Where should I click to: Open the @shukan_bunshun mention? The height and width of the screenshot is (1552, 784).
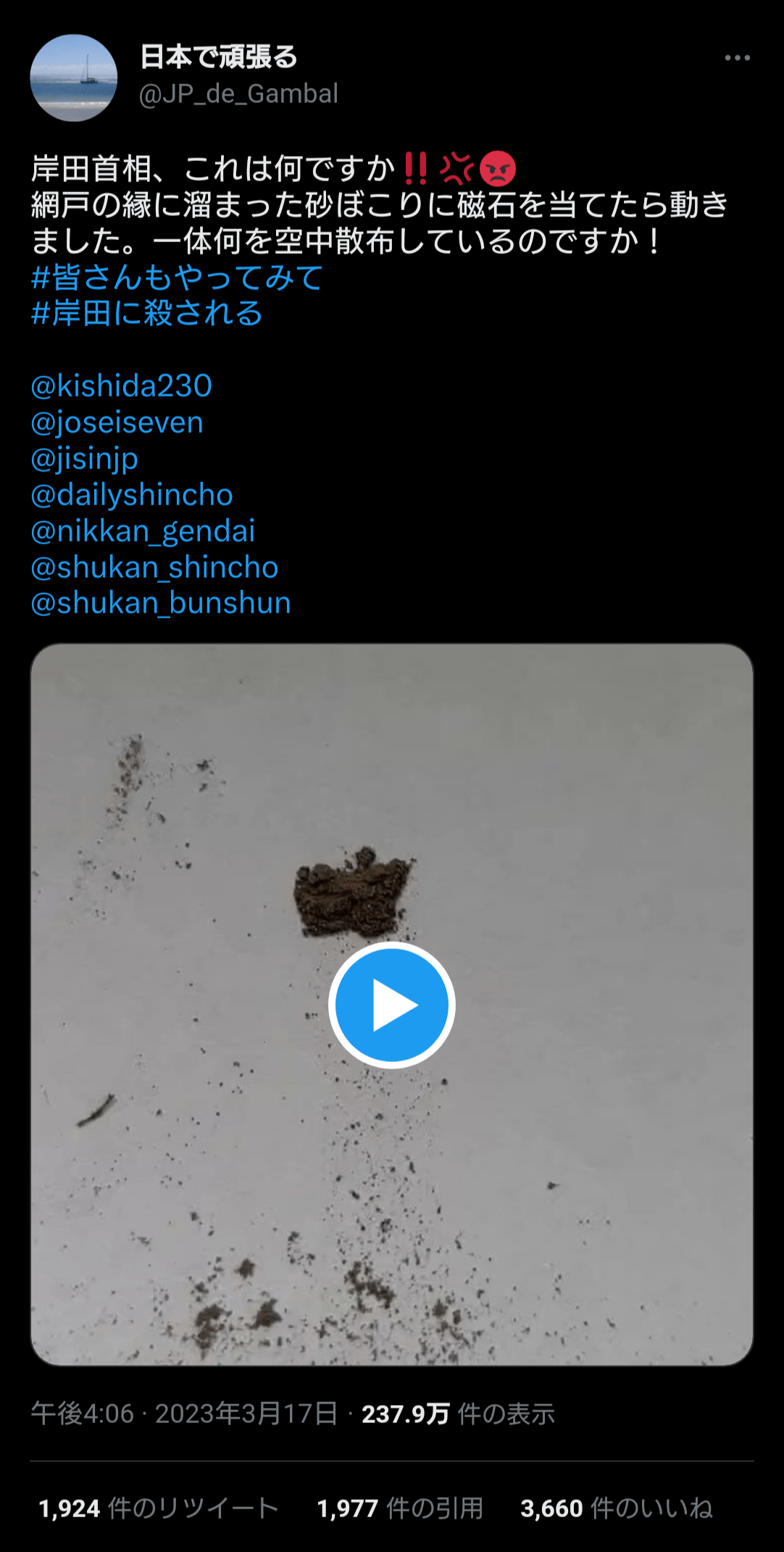pyautogui.click(x=160, y=603)
